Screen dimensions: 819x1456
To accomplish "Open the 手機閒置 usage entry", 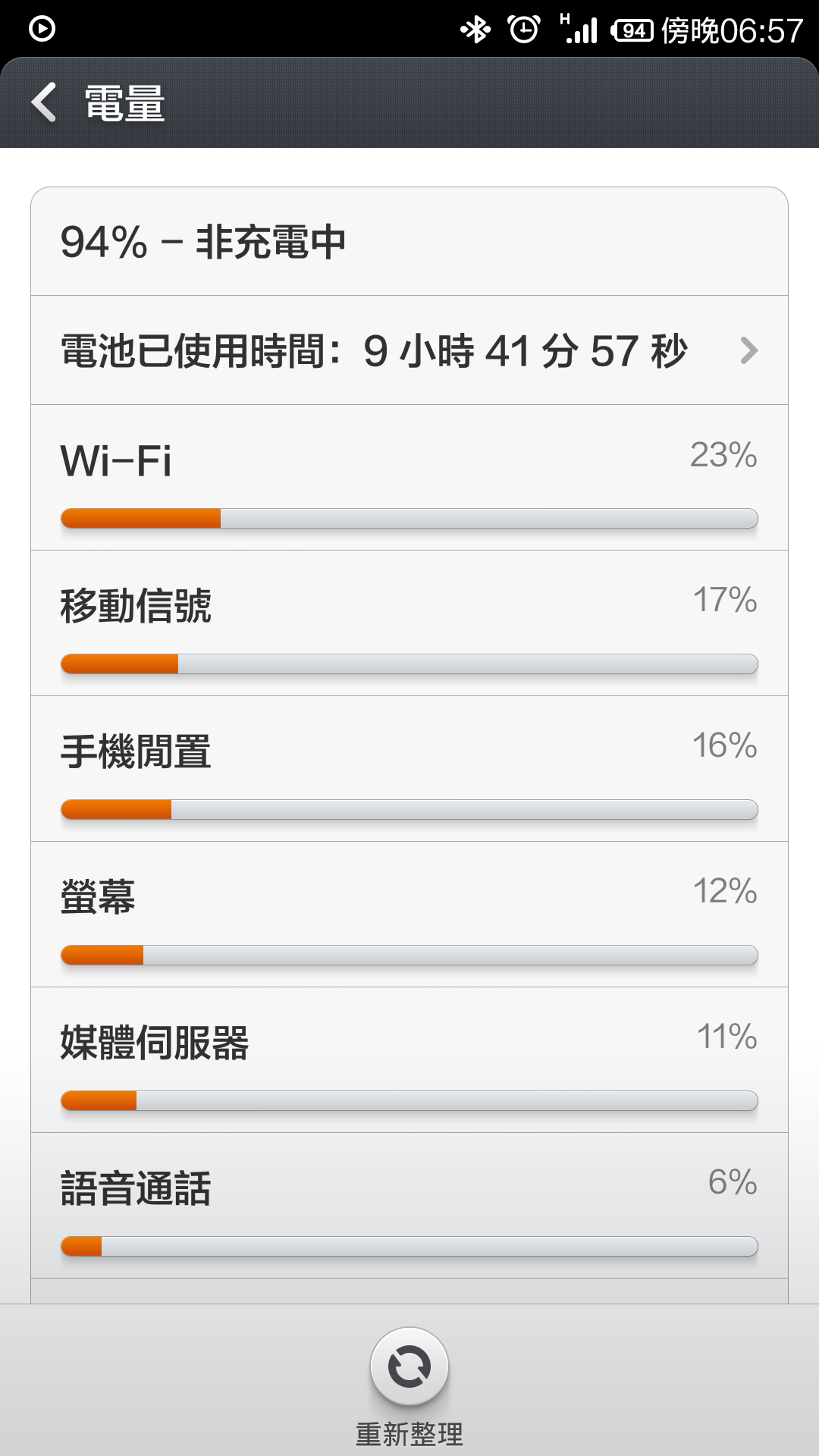I will (409, 769).
